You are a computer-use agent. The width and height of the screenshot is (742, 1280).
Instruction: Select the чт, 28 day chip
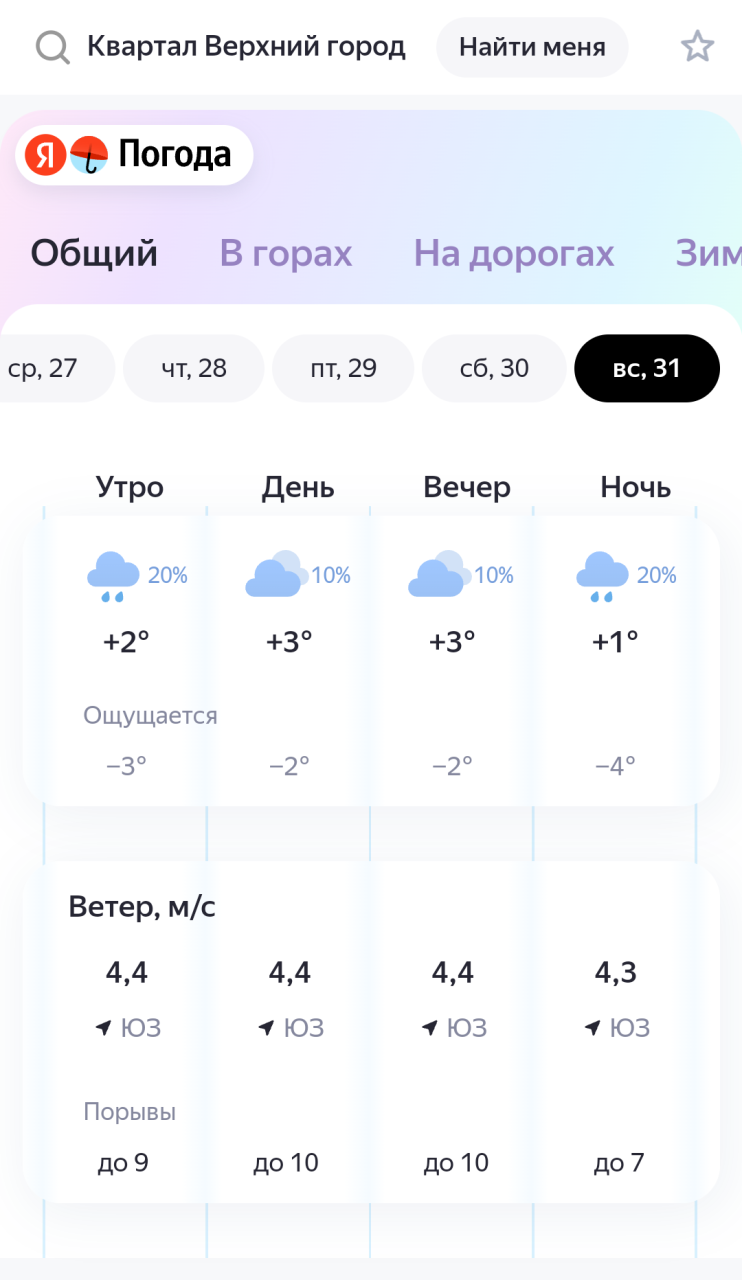pos(194,368)
